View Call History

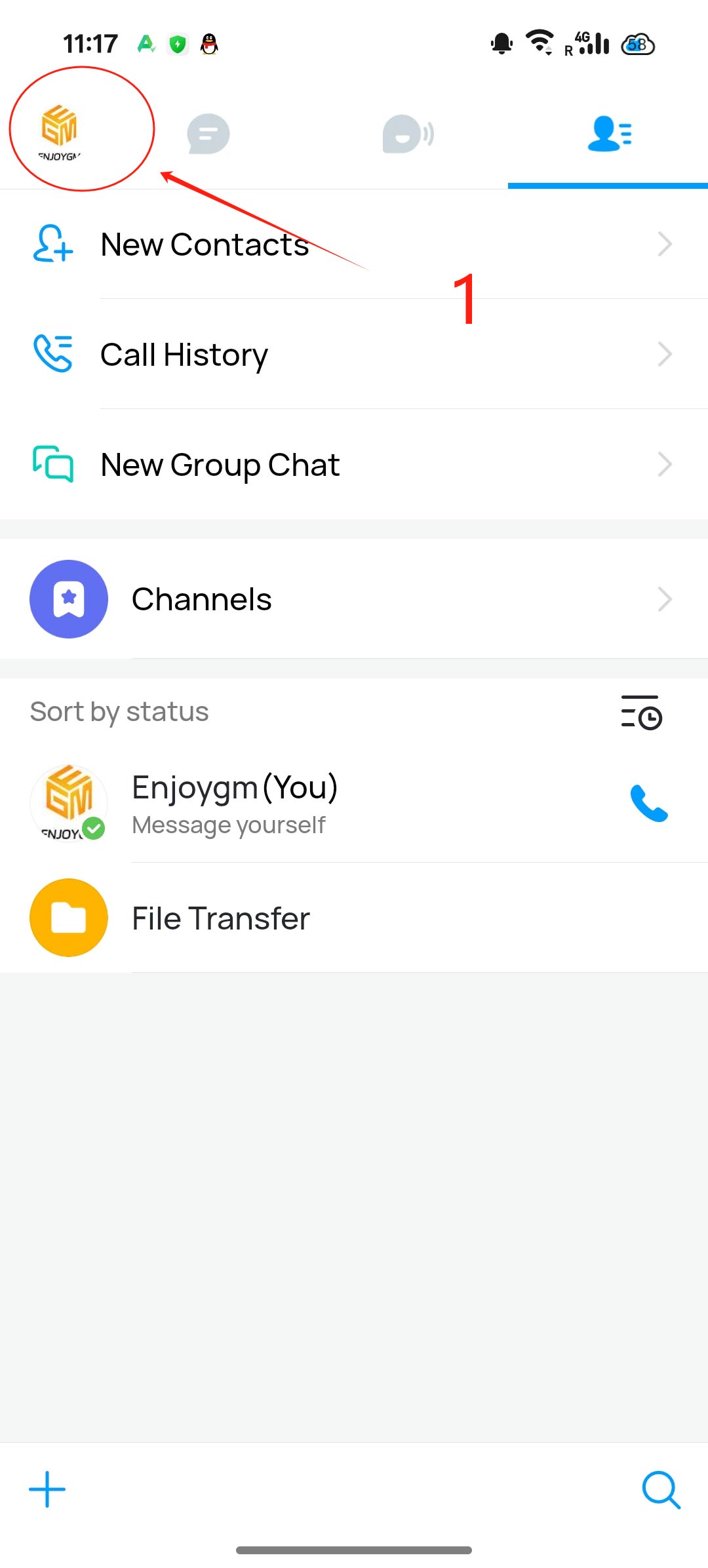point(354,355)
